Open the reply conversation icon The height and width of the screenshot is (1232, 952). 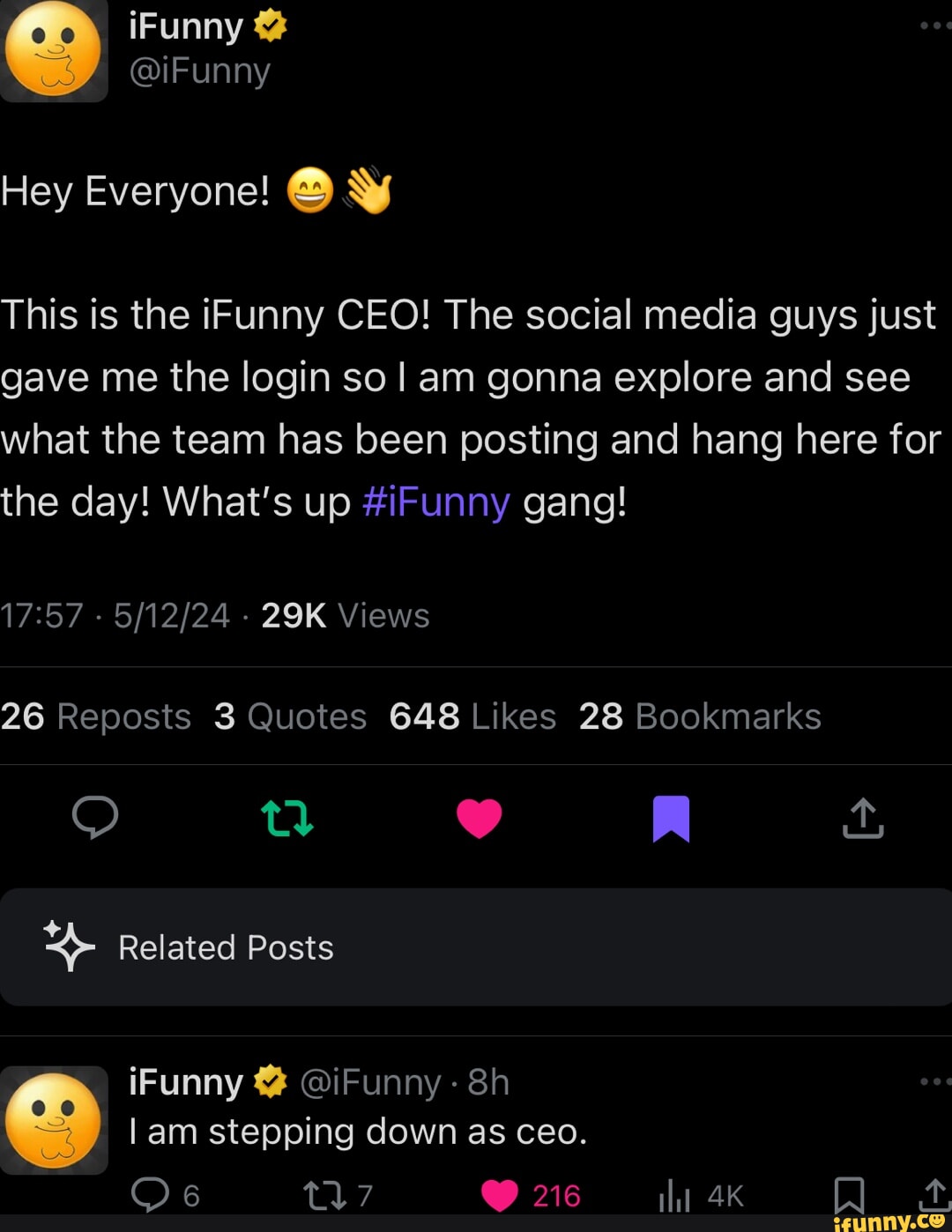(95, 818)
